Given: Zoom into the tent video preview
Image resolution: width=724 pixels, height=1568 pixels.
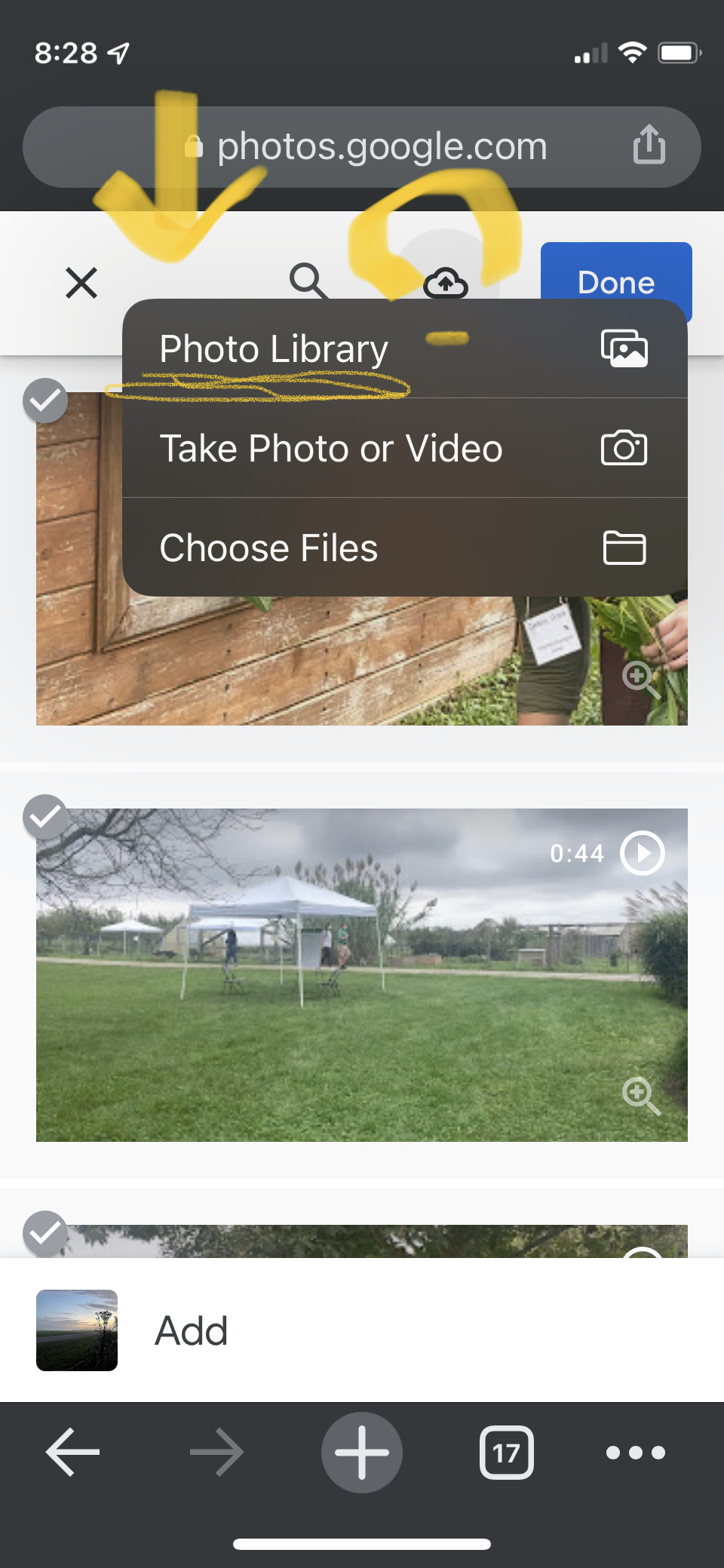Looking at the screenshot, I should (641, 1095).
